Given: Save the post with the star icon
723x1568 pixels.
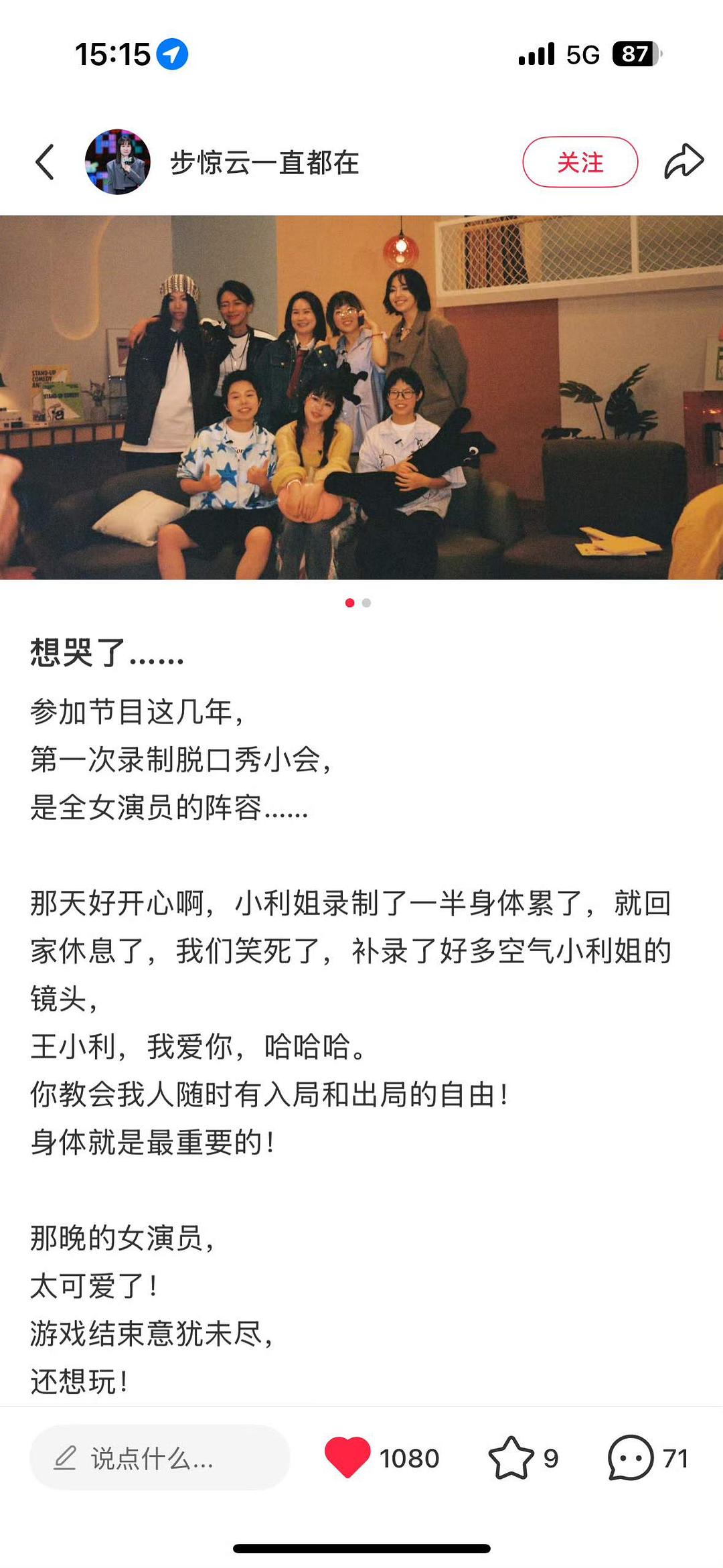Looking at the screenshot, I should pos(511,1457).
